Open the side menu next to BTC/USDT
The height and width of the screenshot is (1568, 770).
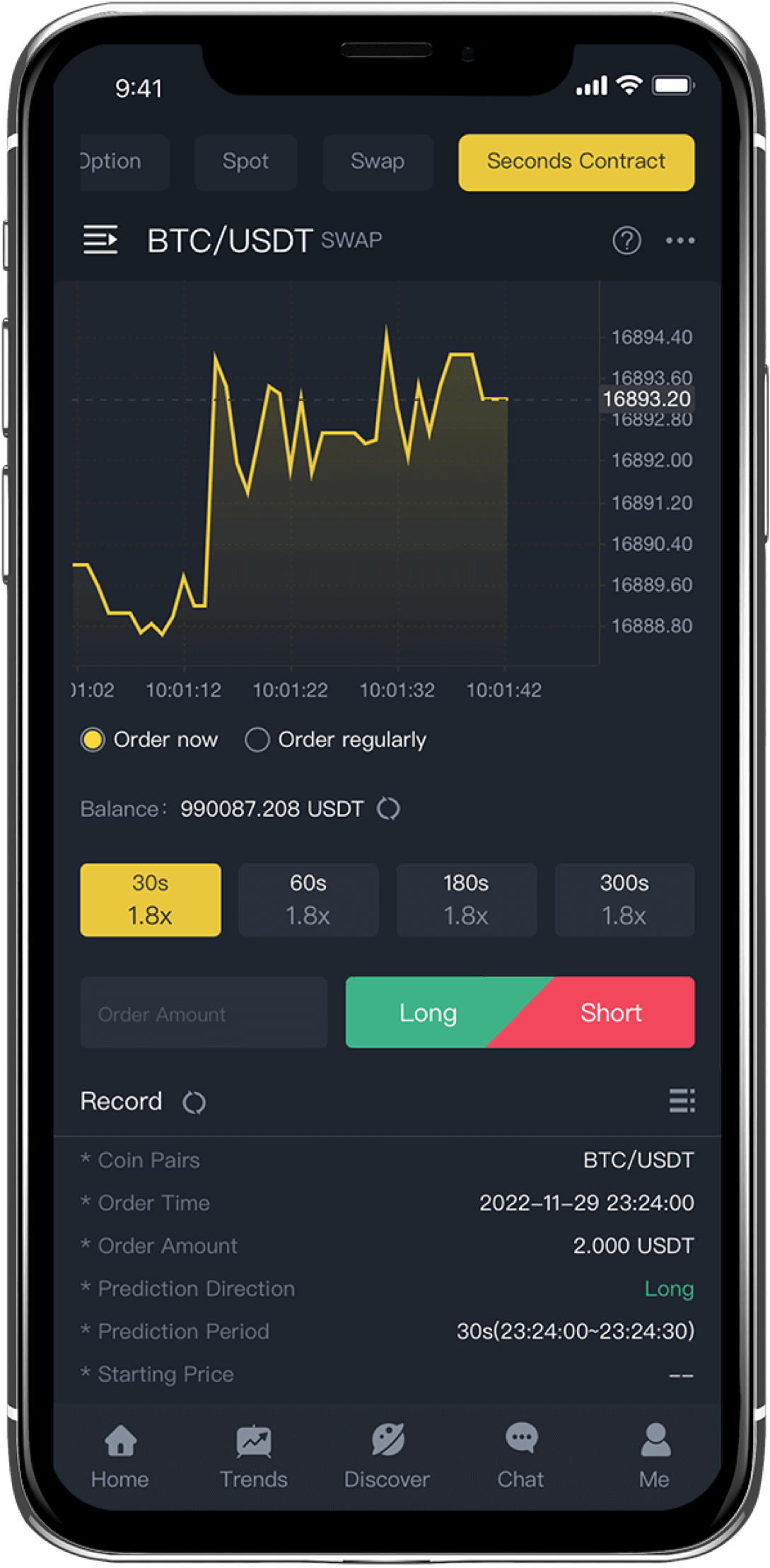(100, 240)
